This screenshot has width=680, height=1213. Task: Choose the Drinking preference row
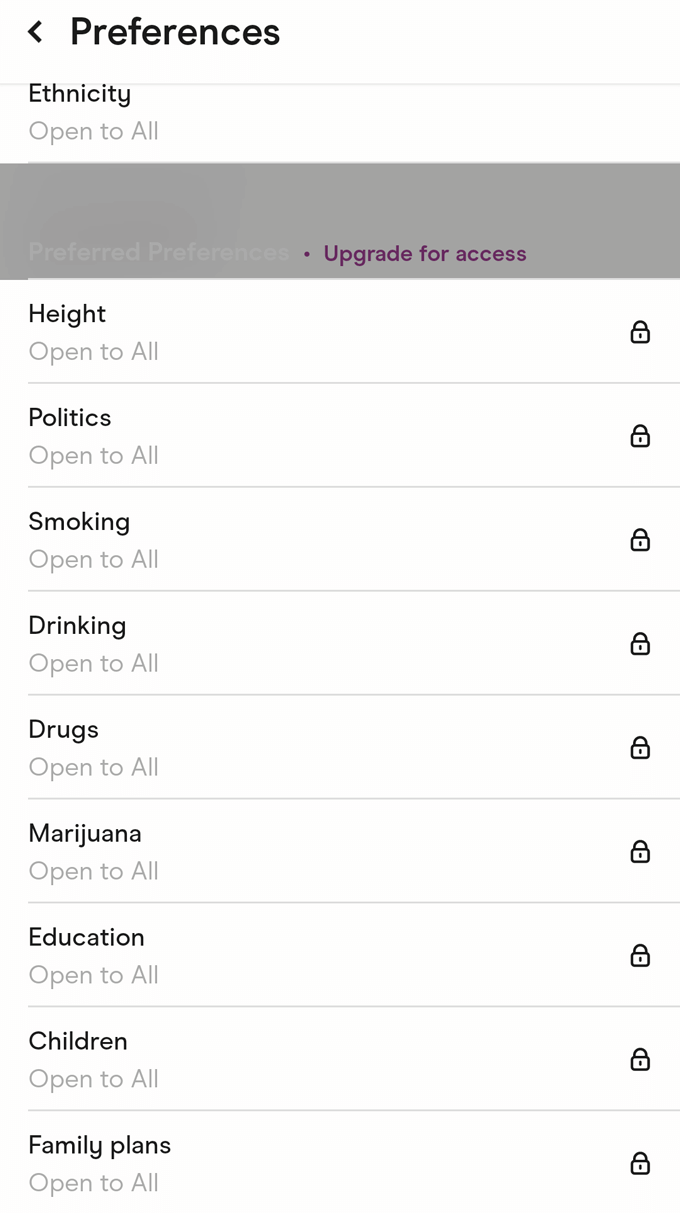point(340,643)
